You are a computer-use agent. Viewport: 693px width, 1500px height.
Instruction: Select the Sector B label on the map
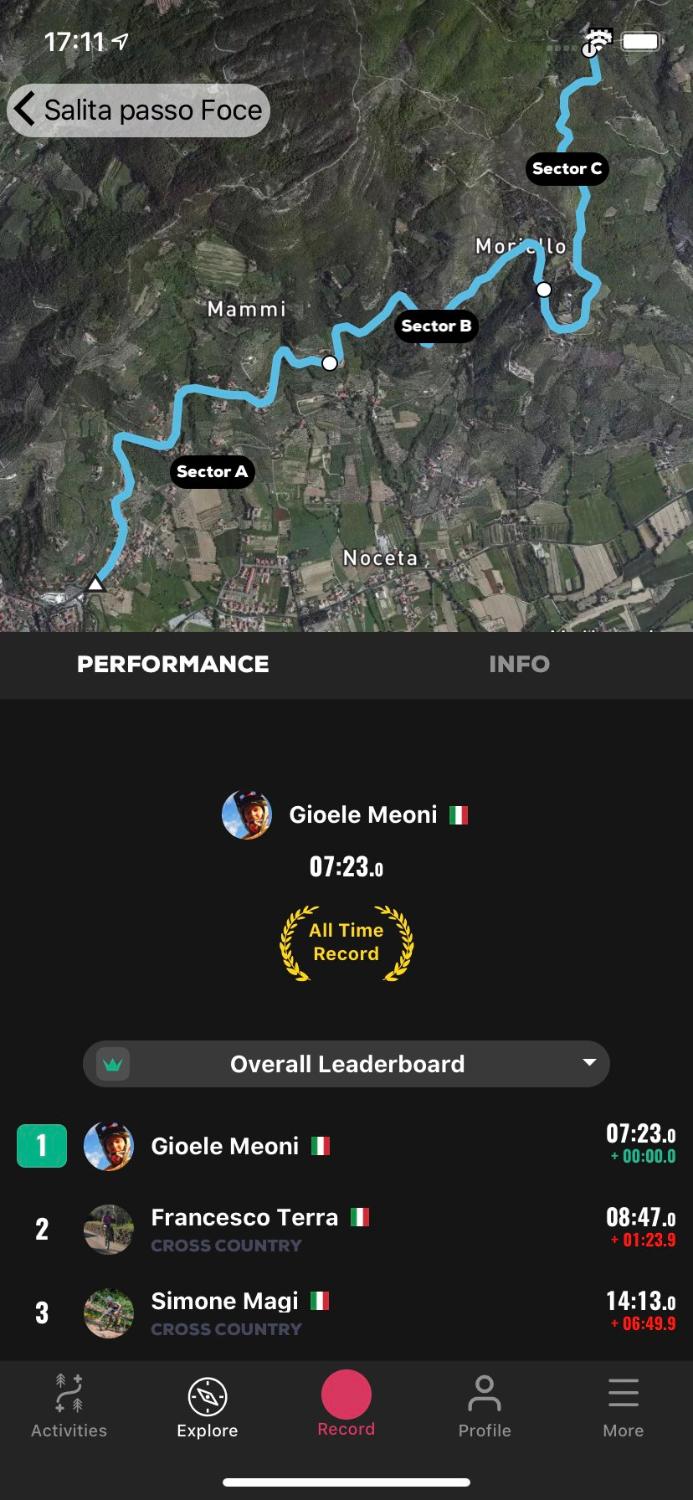[436, 326]
